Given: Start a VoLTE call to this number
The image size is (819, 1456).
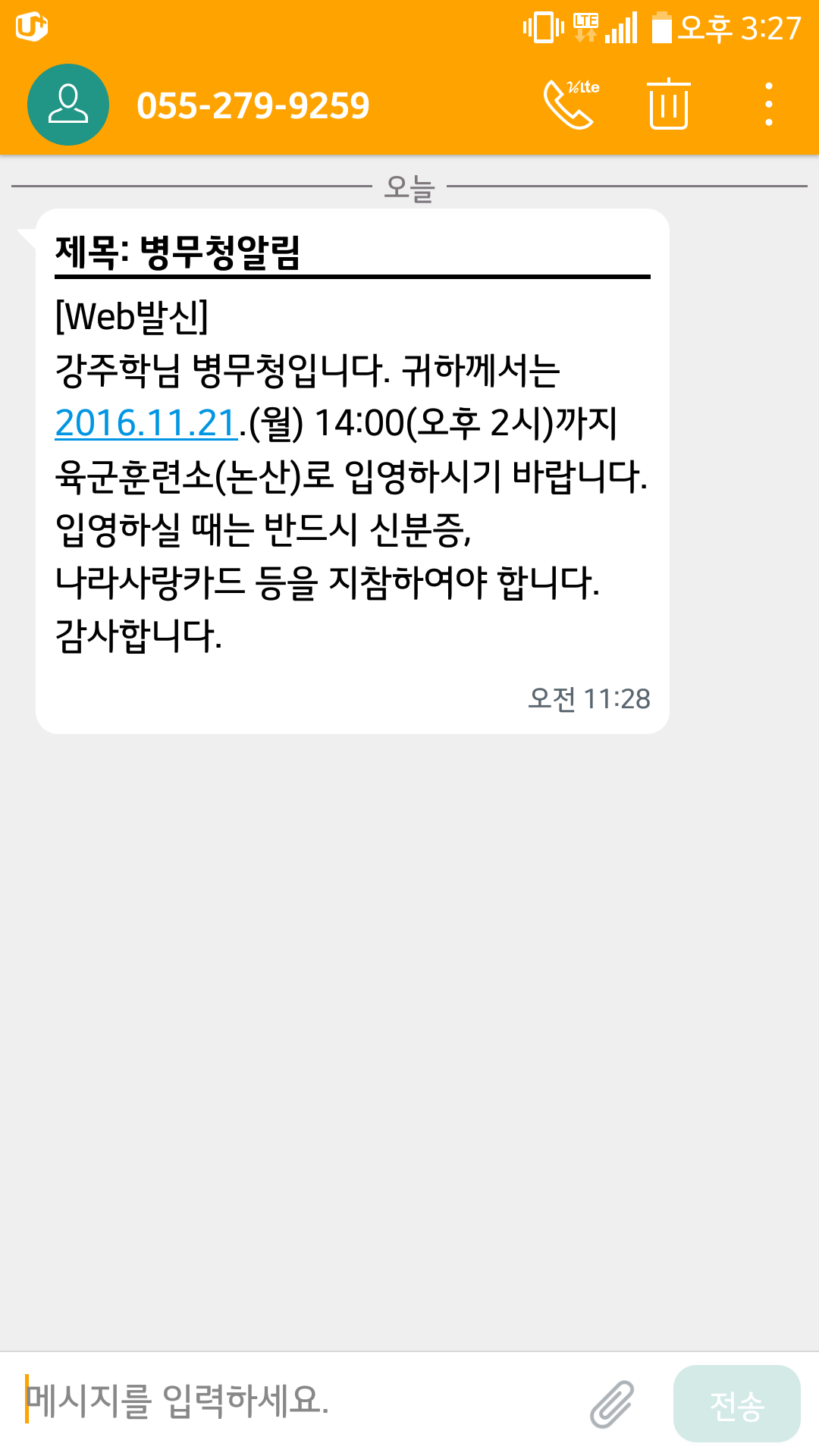Looking at the screenshot, I should (571, 104).
